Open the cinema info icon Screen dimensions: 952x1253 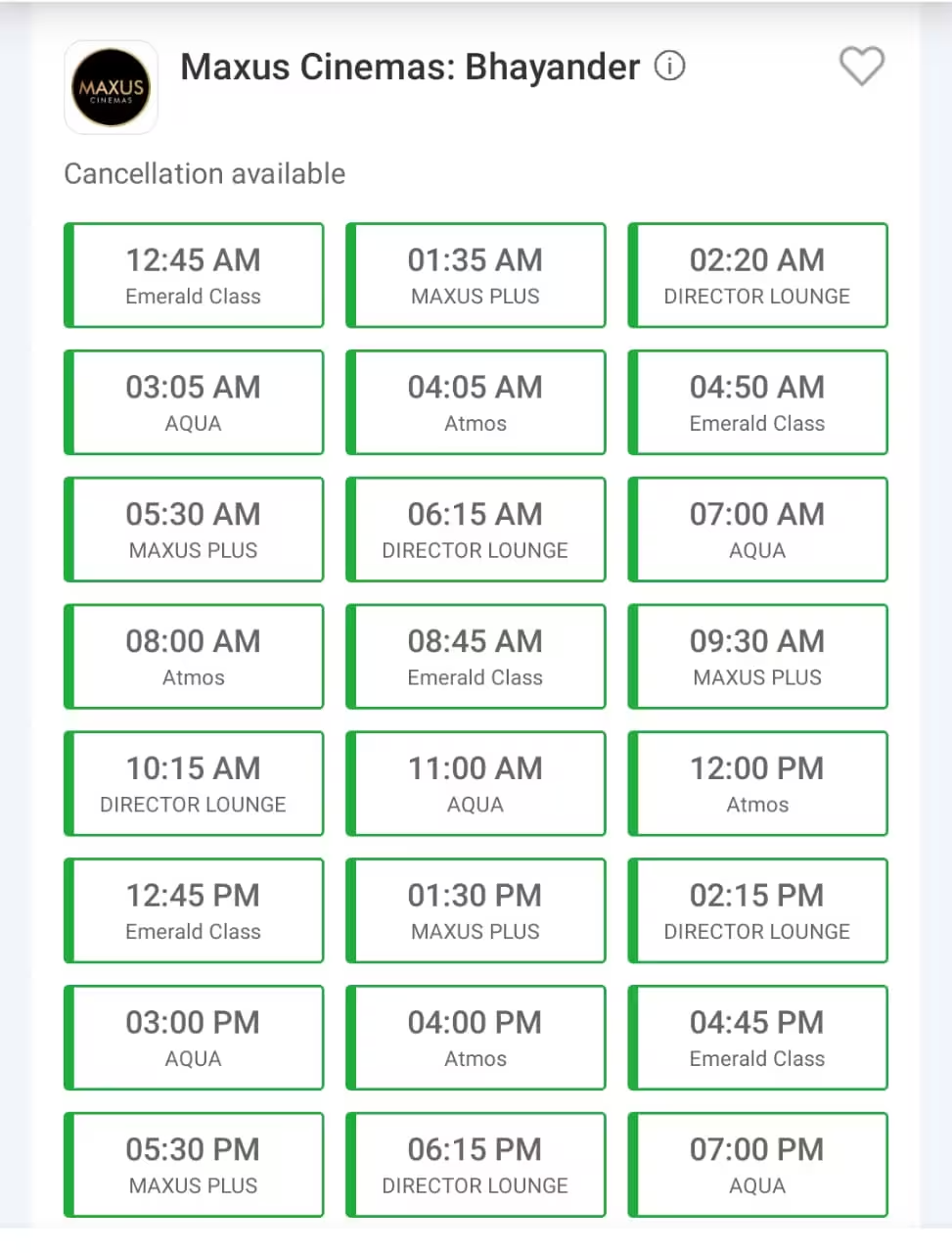[x=668, y=67]
